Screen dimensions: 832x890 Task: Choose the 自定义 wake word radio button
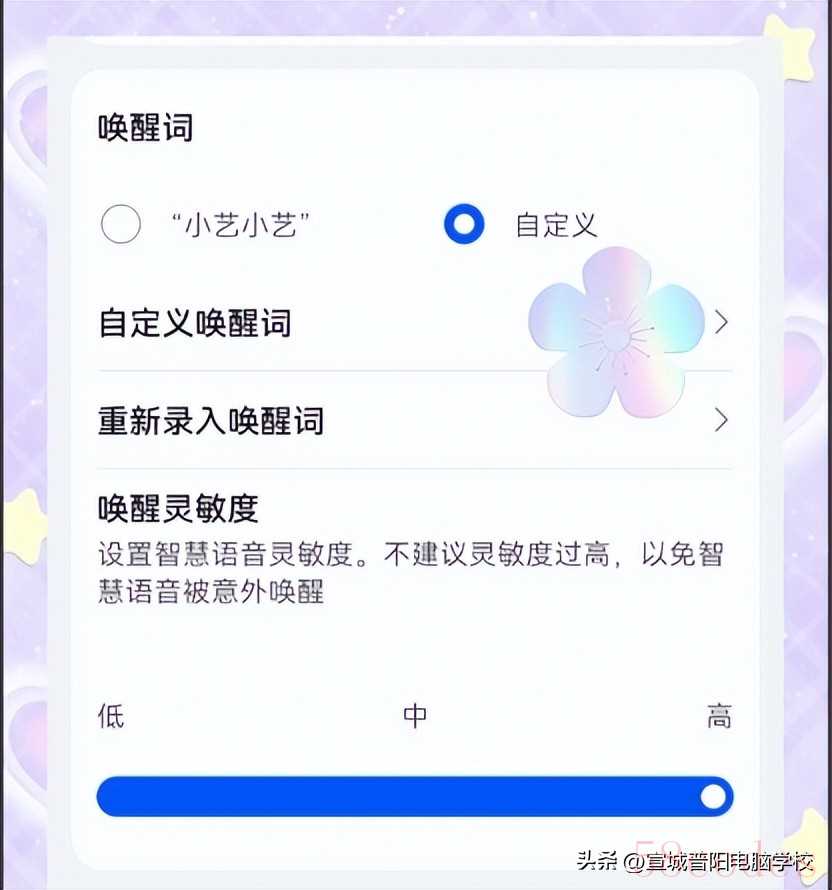tap(464, 224)
